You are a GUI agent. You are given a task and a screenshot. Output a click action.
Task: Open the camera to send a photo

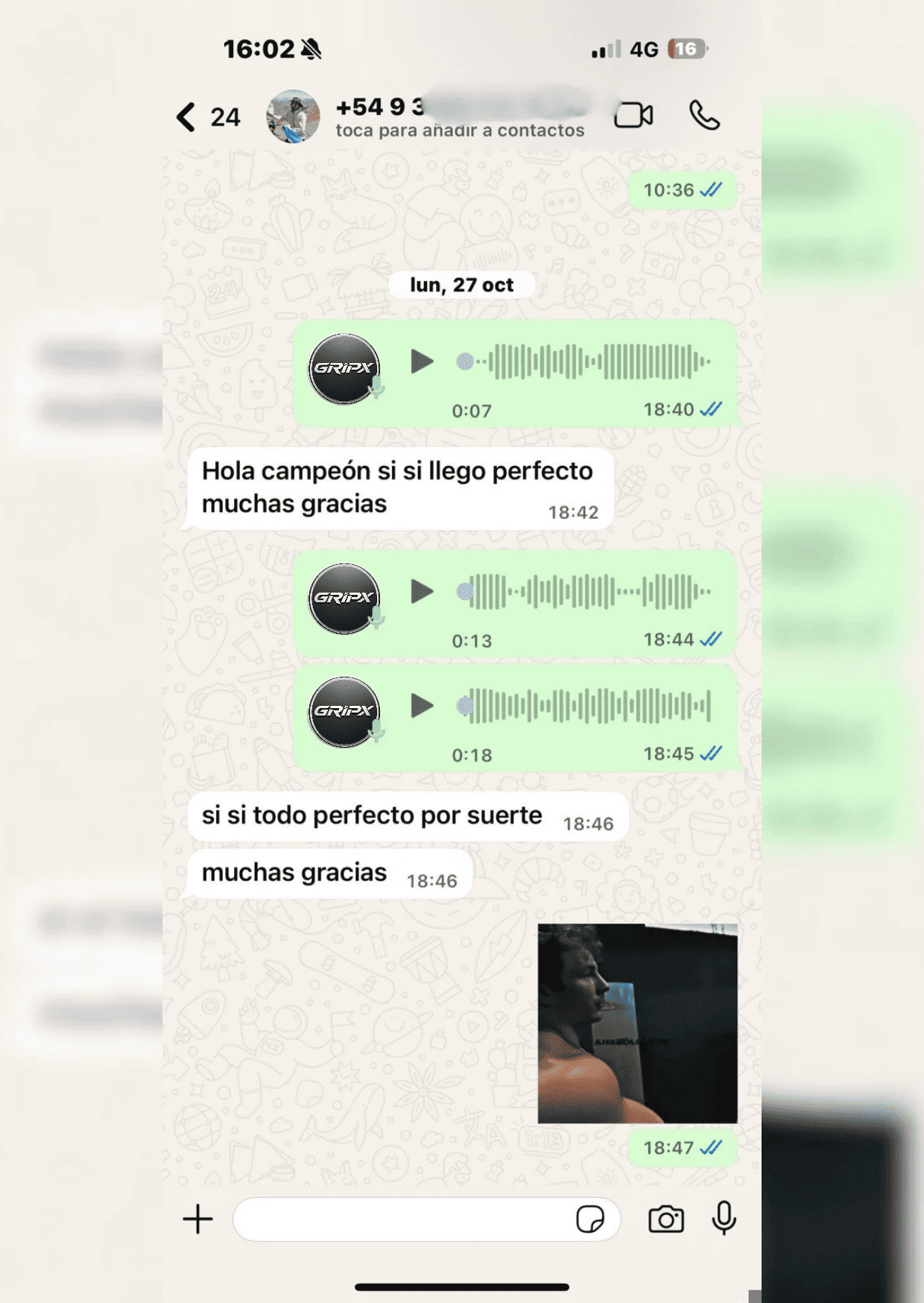pyautogui.click(x=665, y=1220)
